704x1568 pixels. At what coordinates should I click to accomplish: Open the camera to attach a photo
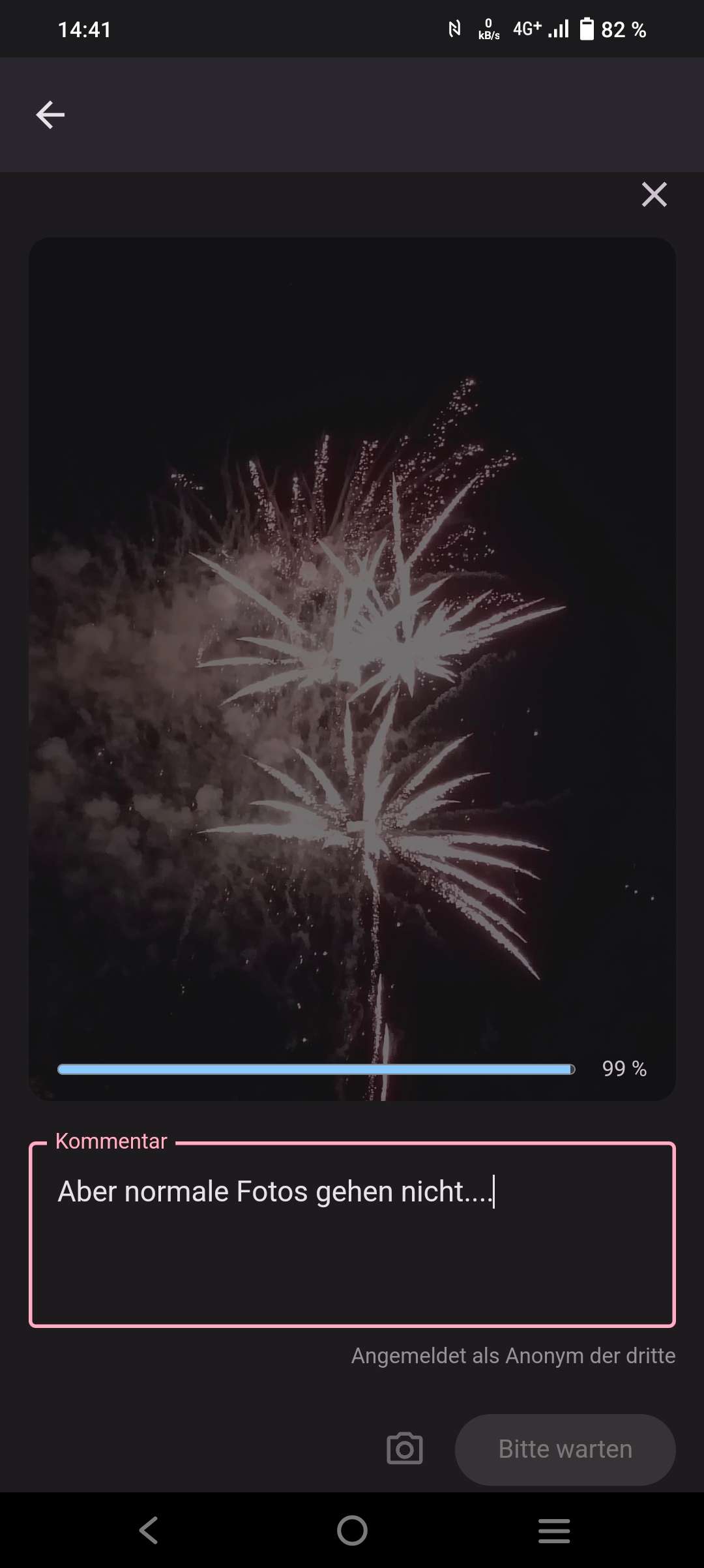[x=404, y=1449]
